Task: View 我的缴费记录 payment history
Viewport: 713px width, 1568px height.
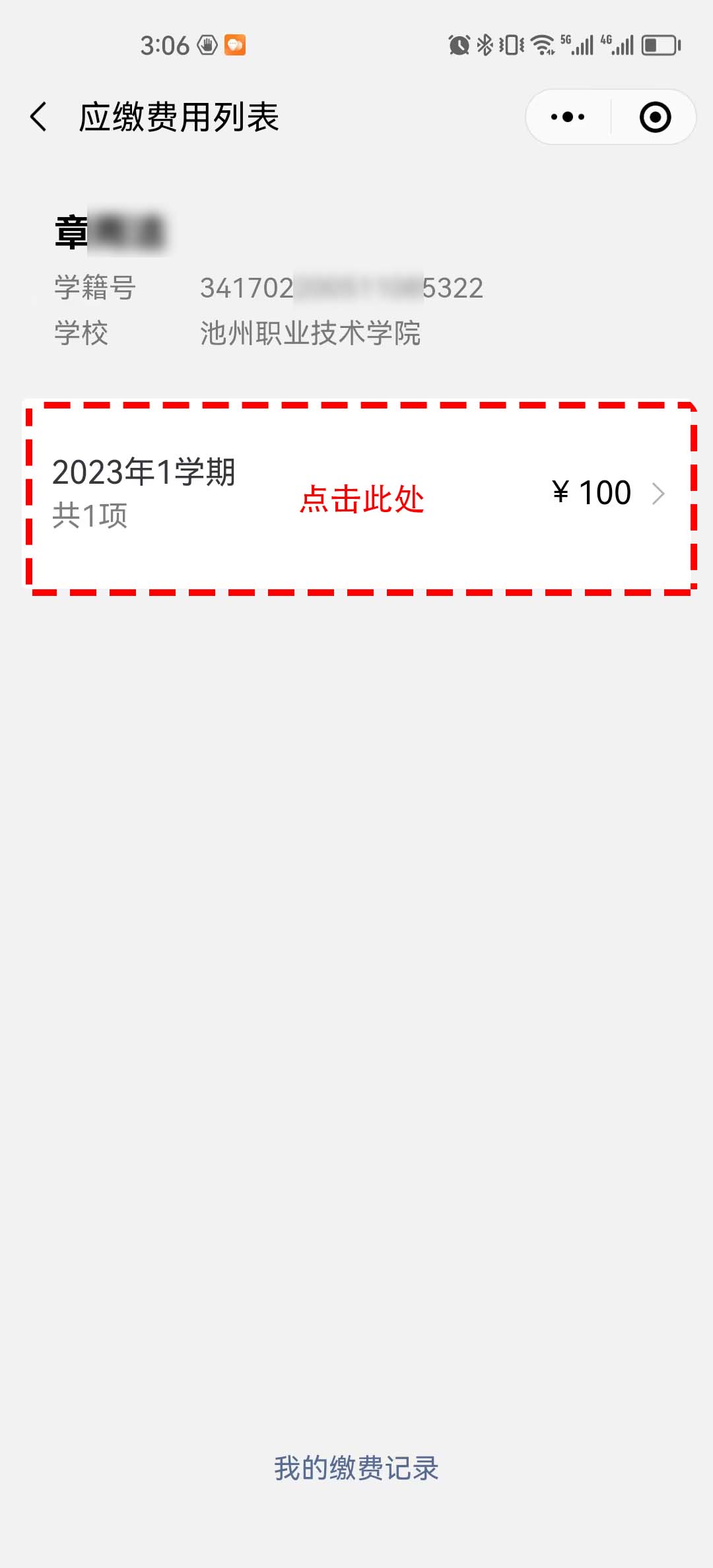Action: (x=356, y=1468)
